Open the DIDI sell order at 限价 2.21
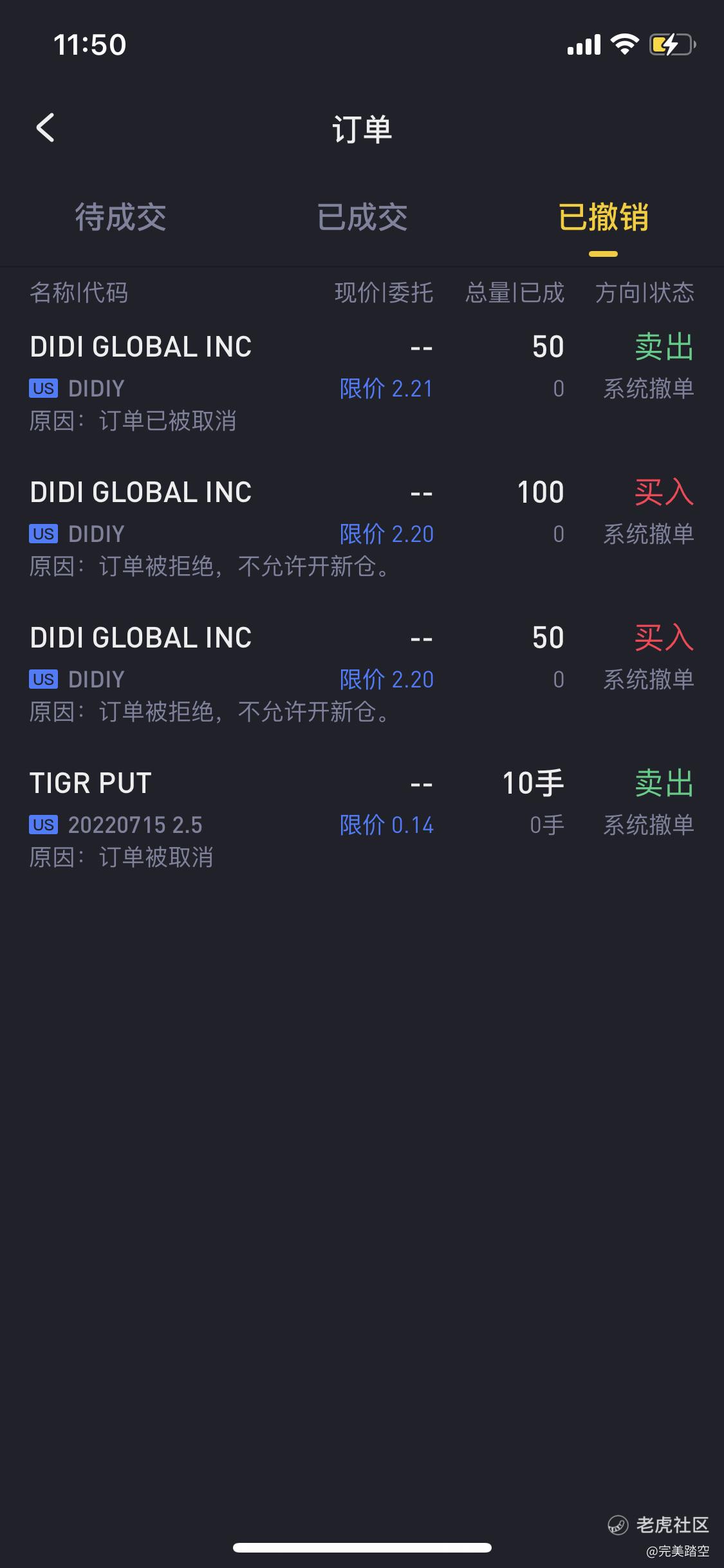This screenshot has height=1568, width=724. [x=362, y=384]
